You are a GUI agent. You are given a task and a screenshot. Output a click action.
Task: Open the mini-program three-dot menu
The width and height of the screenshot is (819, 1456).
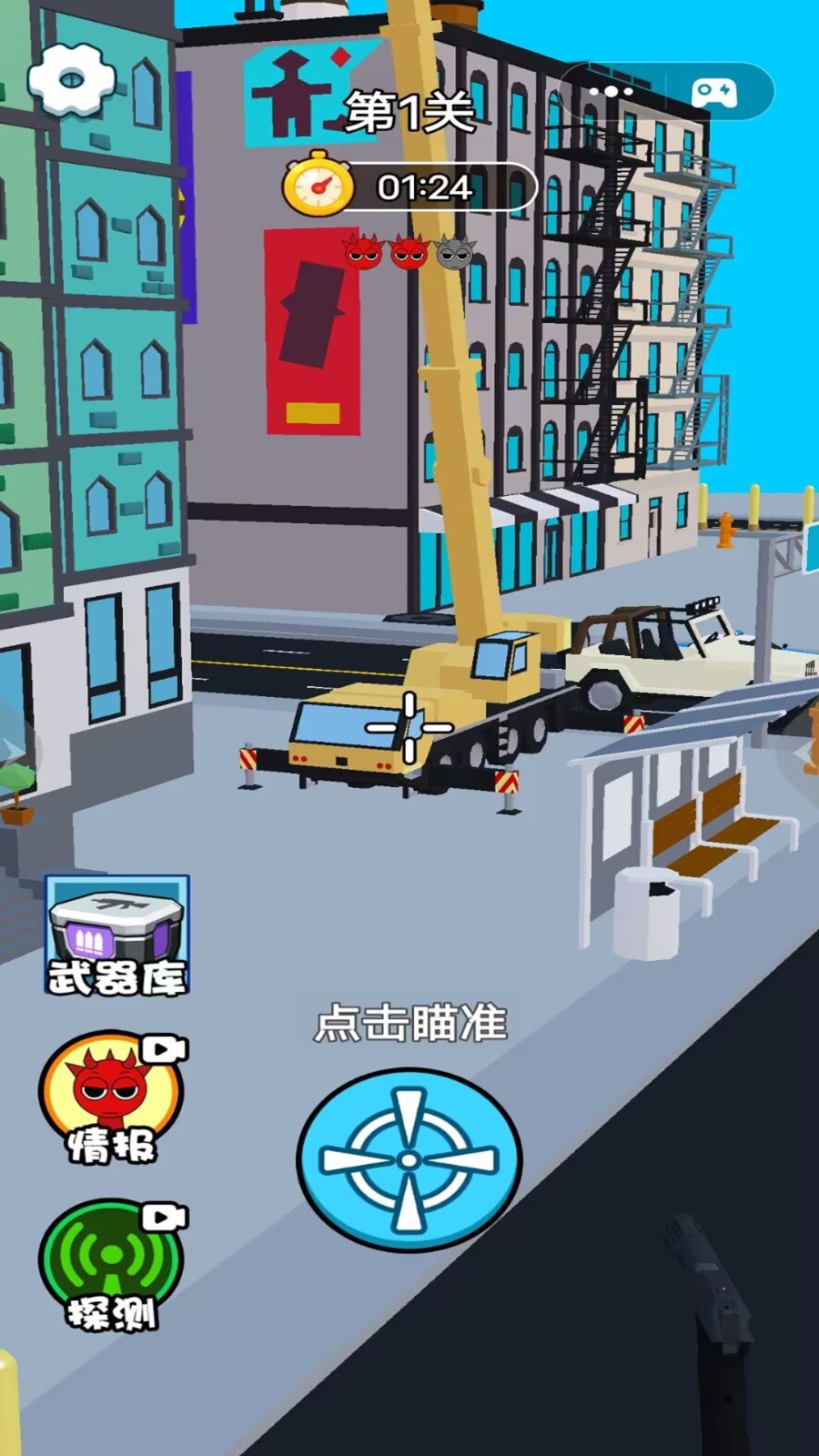(610, 92)
